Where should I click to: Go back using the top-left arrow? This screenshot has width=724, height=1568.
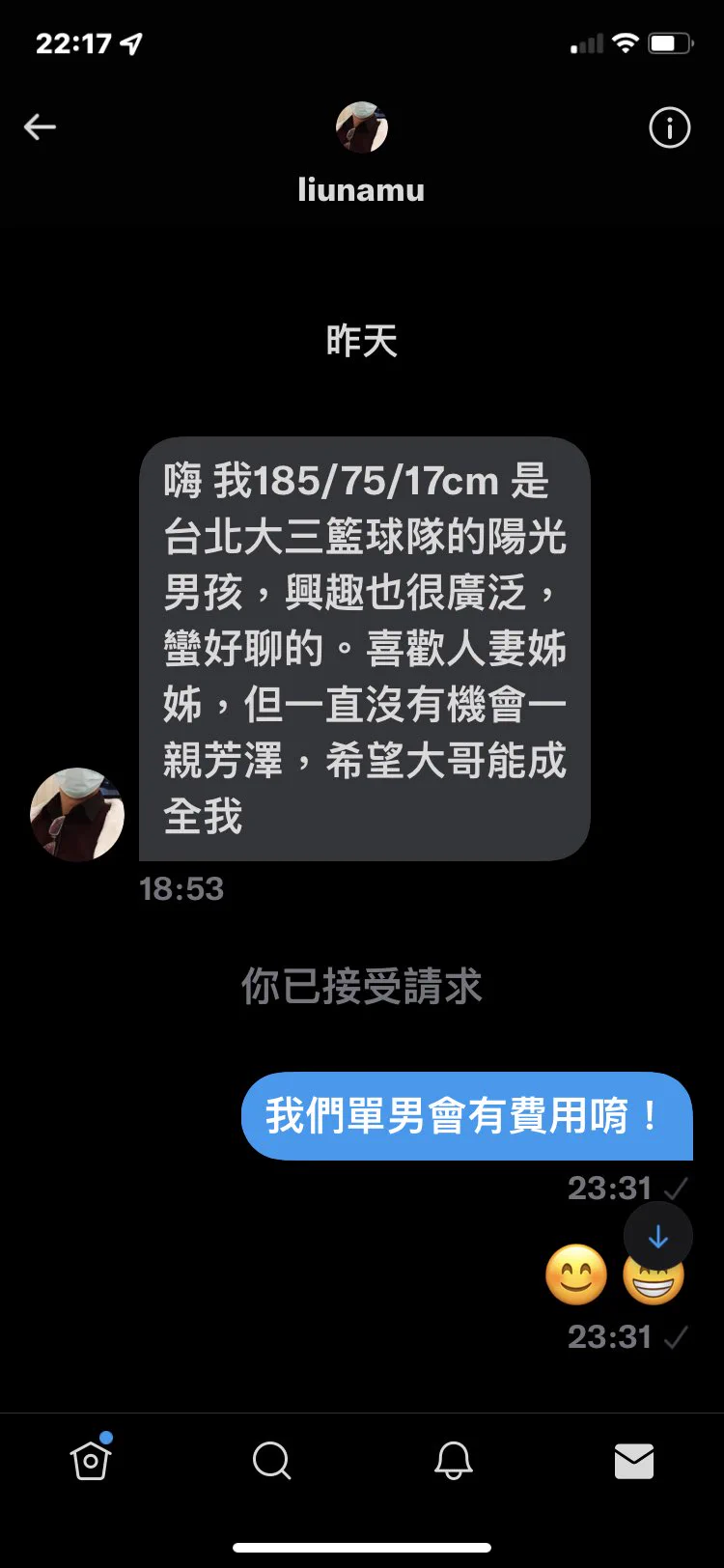40,126
